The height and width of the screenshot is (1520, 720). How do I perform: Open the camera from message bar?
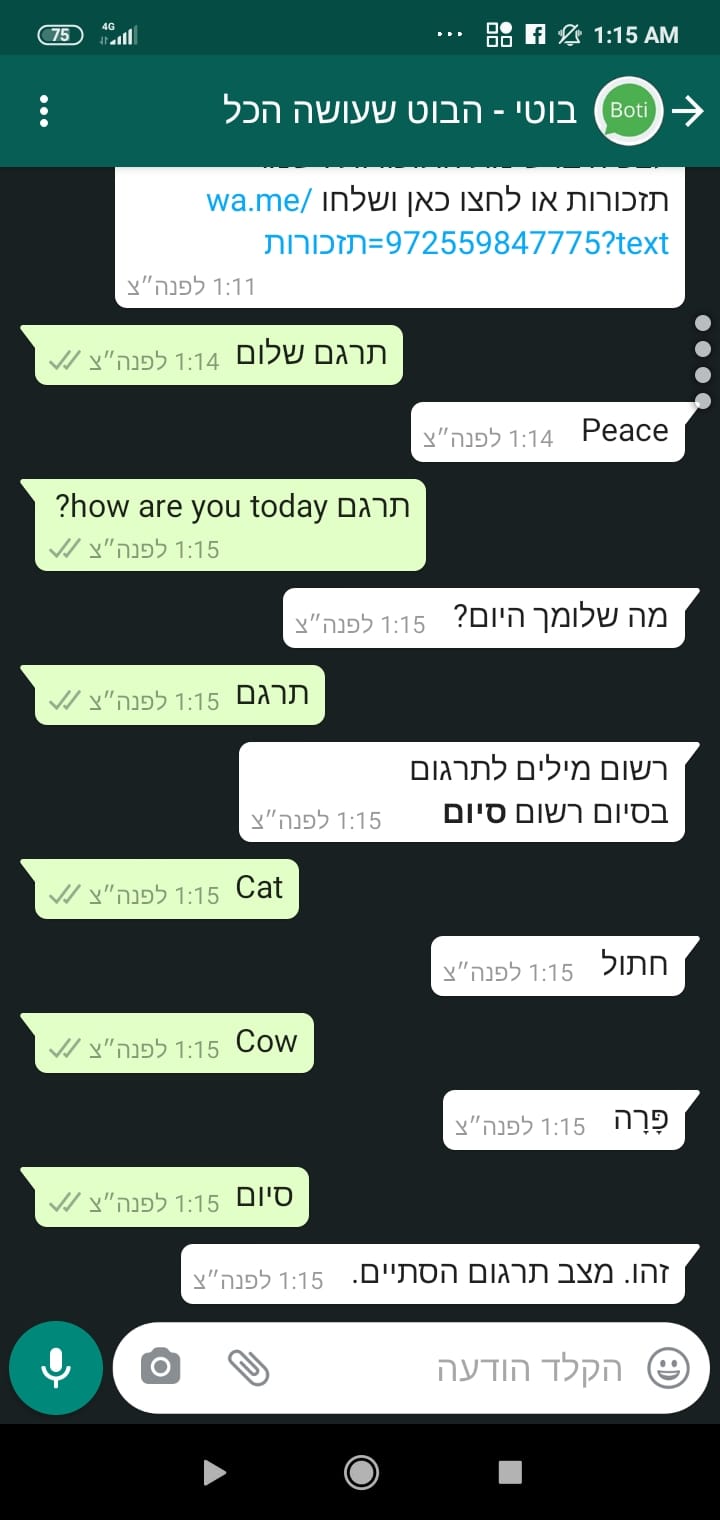tap(161, 1366)
